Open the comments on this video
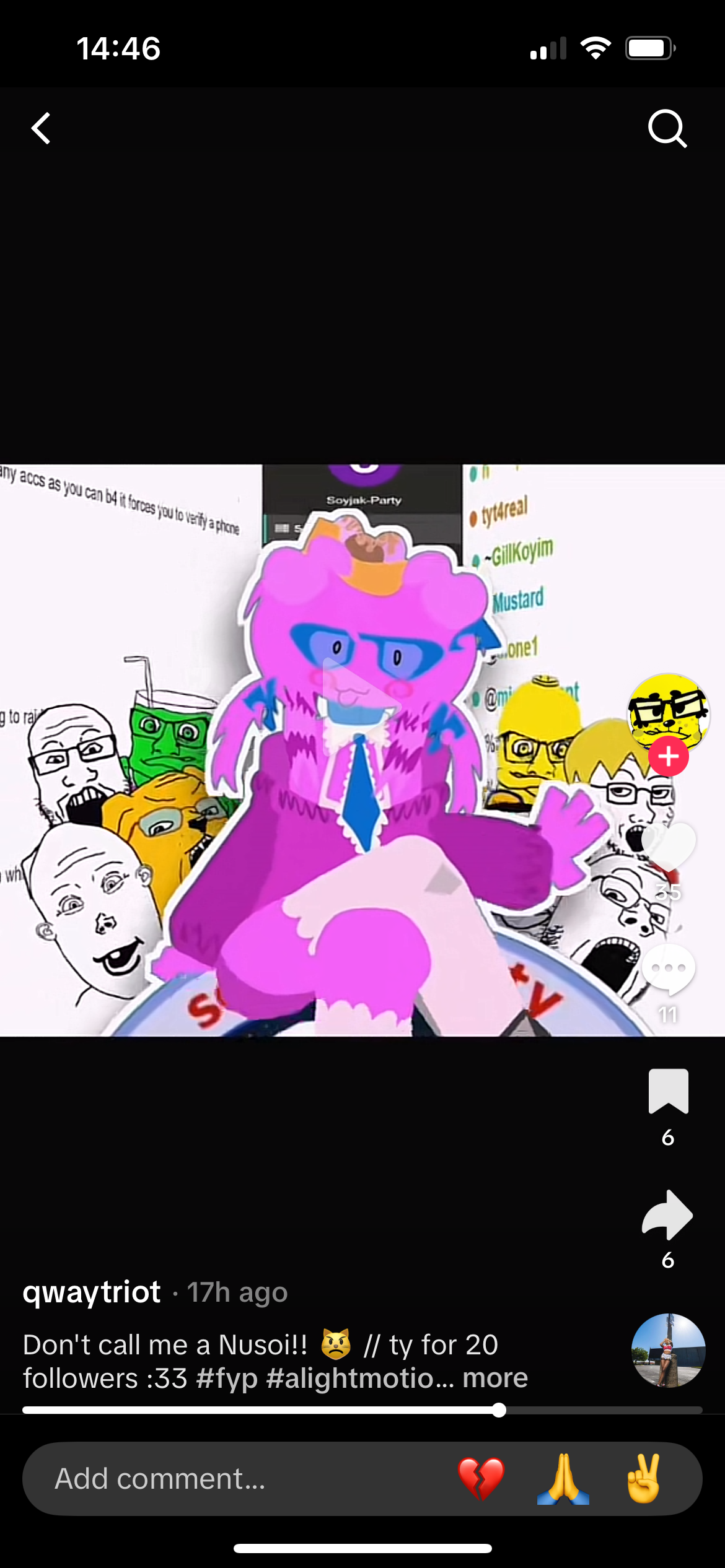Screen dimensions: 725x1568 [668, 969]
